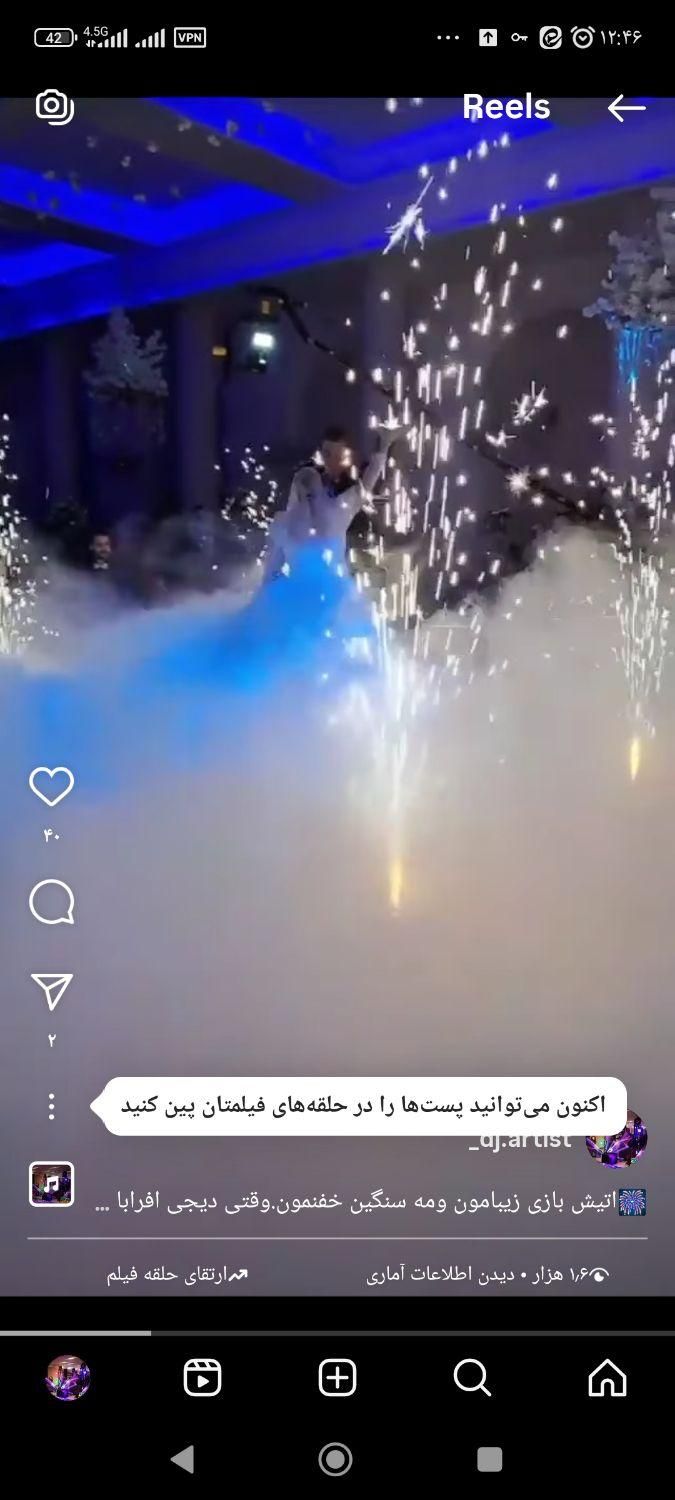Like this reel with the heart icon
675x1500 pixels.
click(52, 787)
